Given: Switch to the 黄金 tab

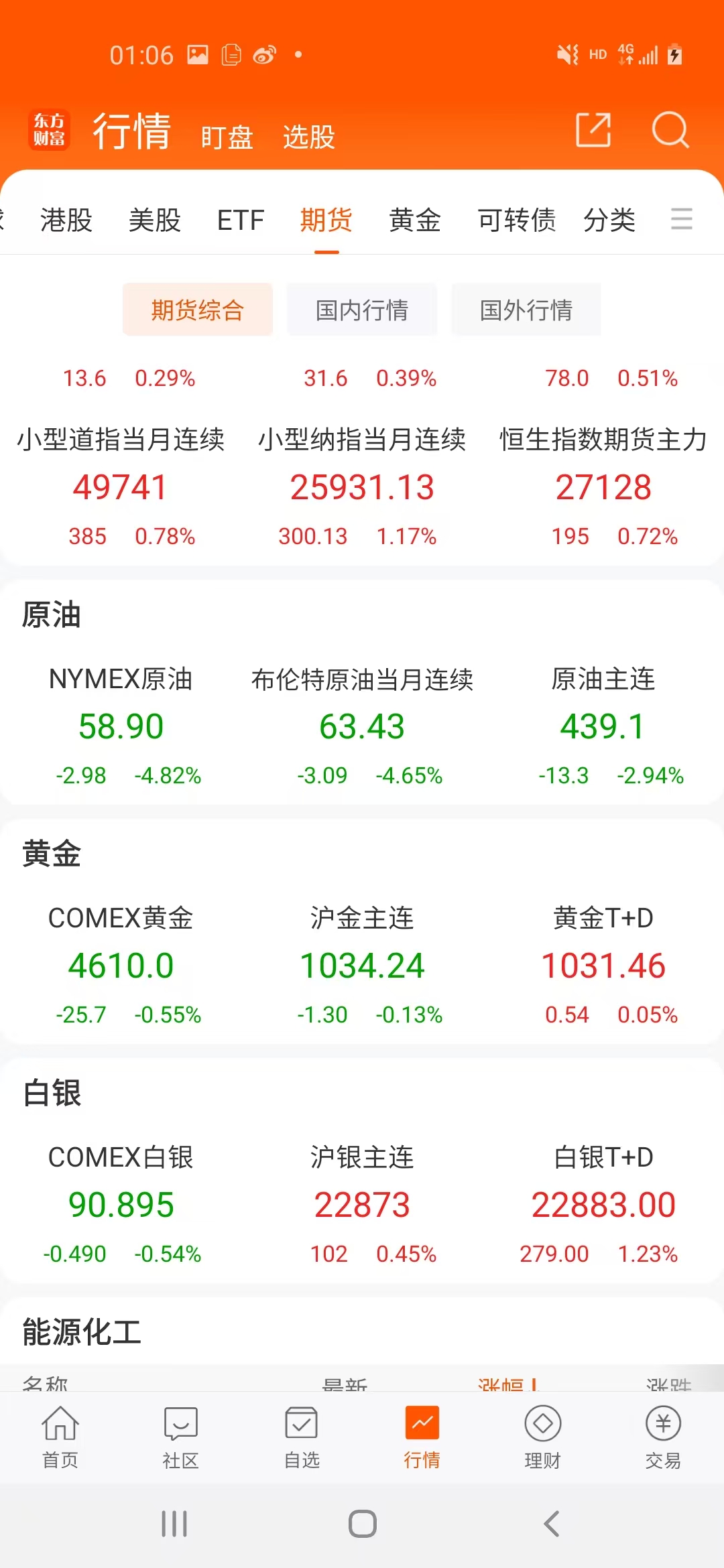Looking at the screenshot, I should coord(414,220).
